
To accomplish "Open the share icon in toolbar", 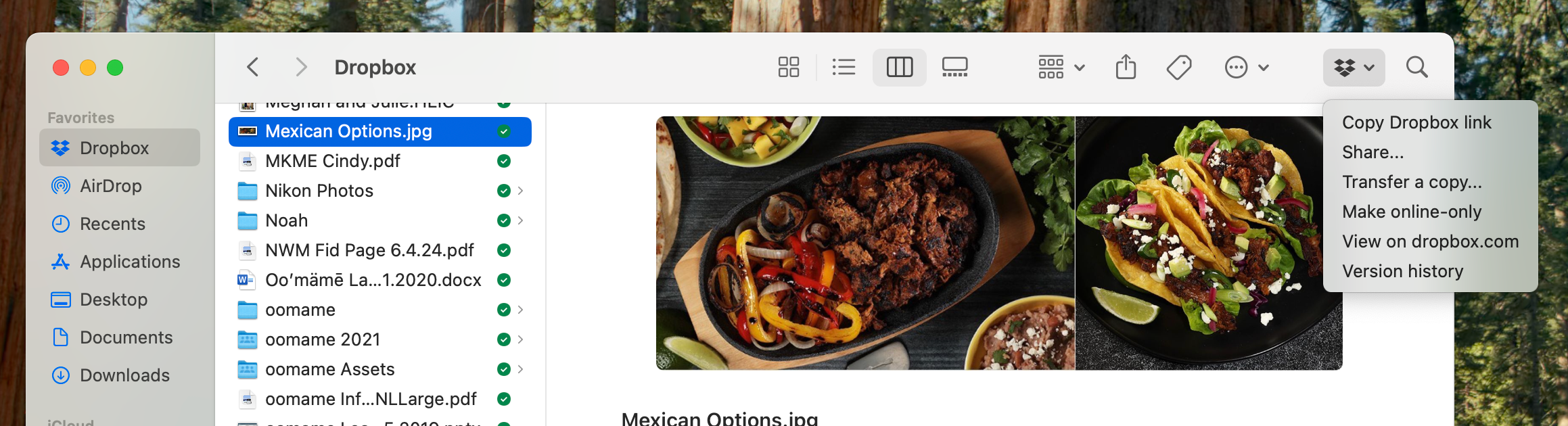I will [x=1126, y=67].
